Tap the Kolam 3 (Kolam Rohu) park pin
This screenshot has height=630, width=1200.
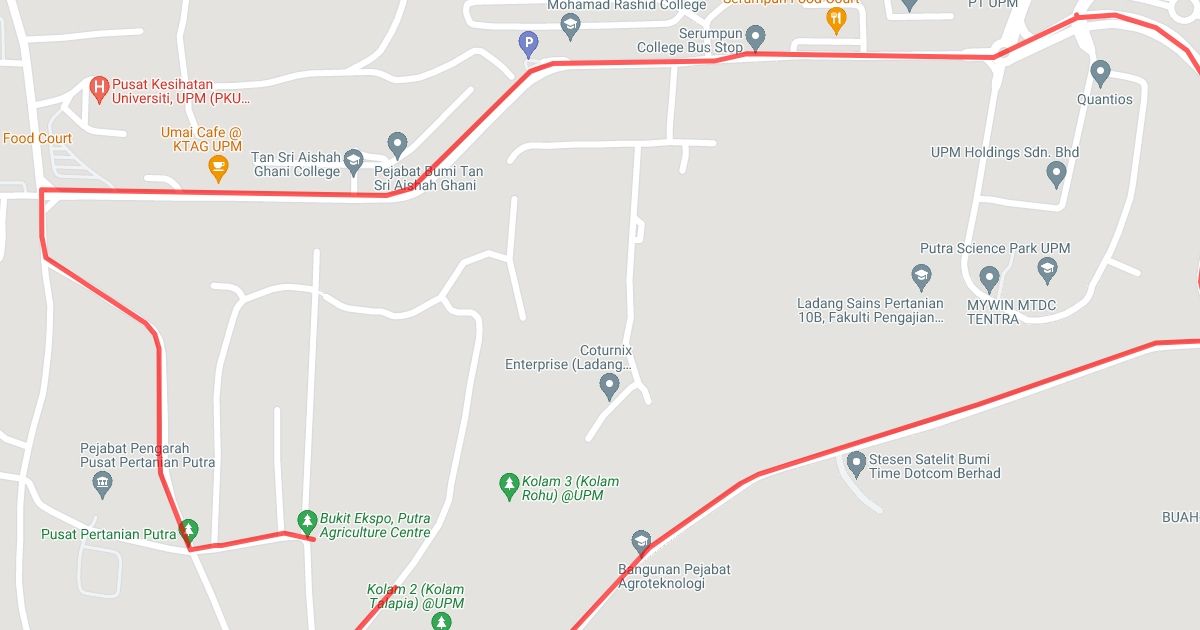(x=509, y=486)
